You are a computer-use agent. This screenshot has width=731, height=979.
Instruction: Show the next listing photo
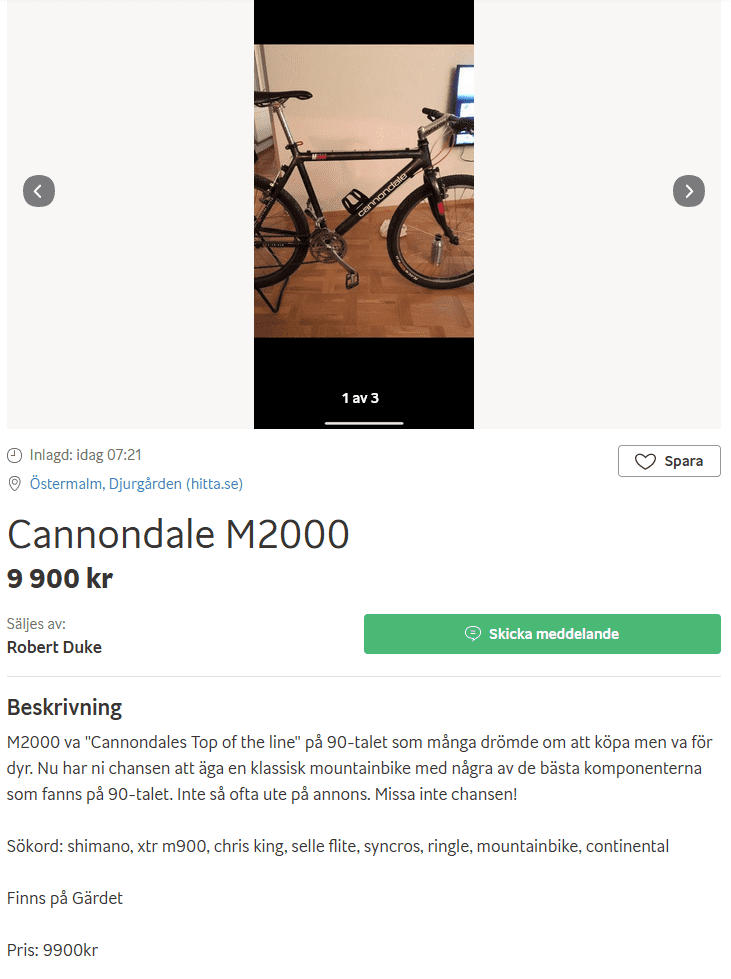pos(689,191)
